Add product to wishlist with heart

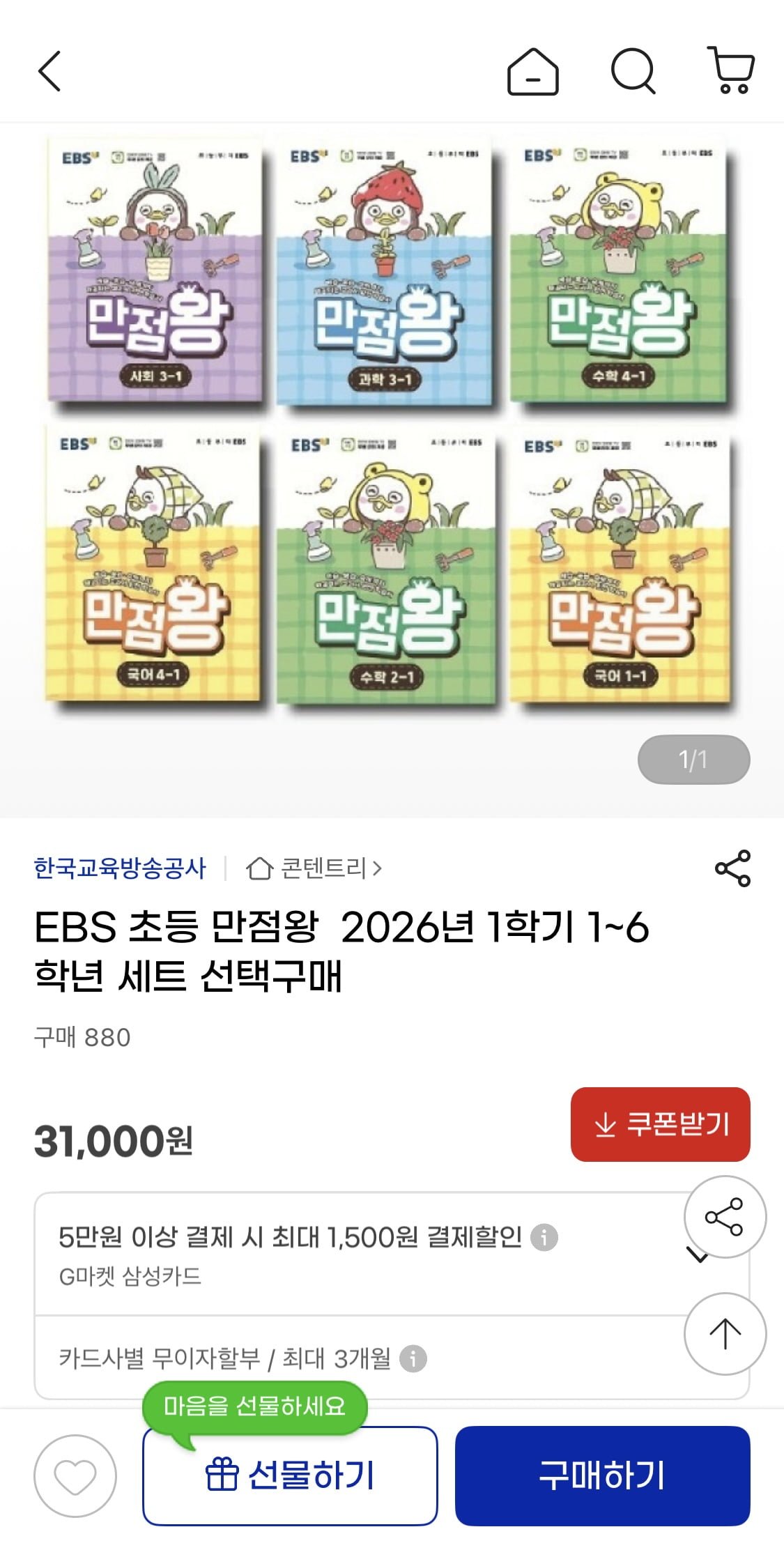click(x=75, y=1476)
